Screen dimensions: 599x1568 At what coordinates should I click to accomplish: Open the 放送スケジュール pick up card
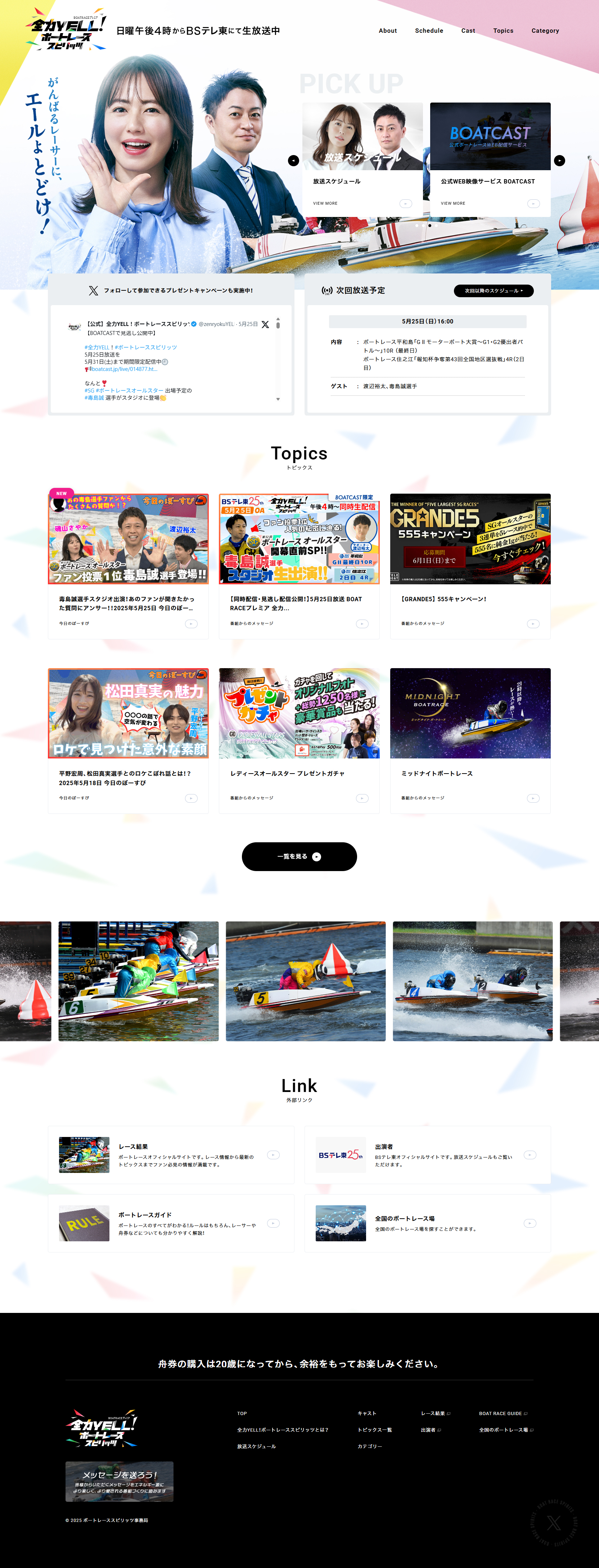tap(362, 159)
